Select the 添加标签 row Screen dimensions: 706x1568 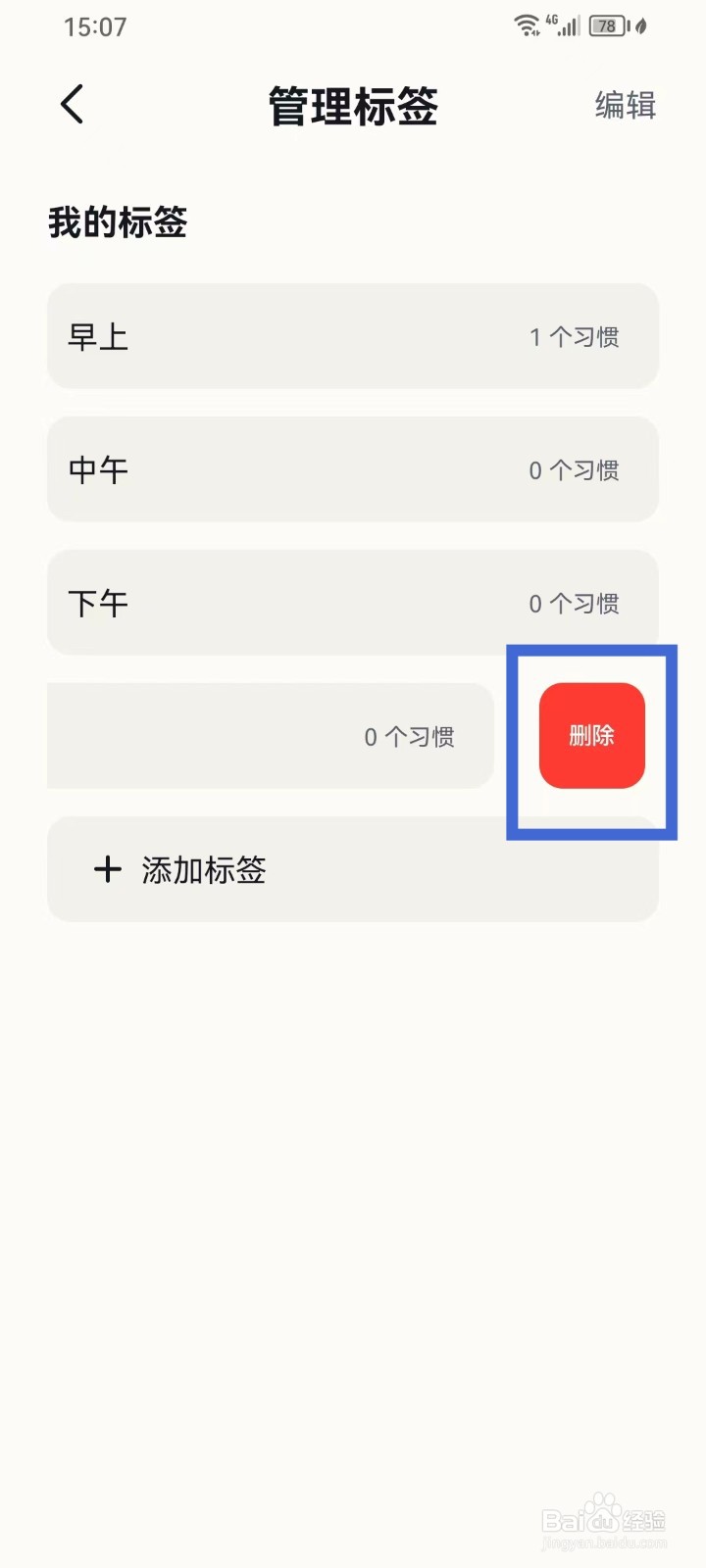point(353,868)
